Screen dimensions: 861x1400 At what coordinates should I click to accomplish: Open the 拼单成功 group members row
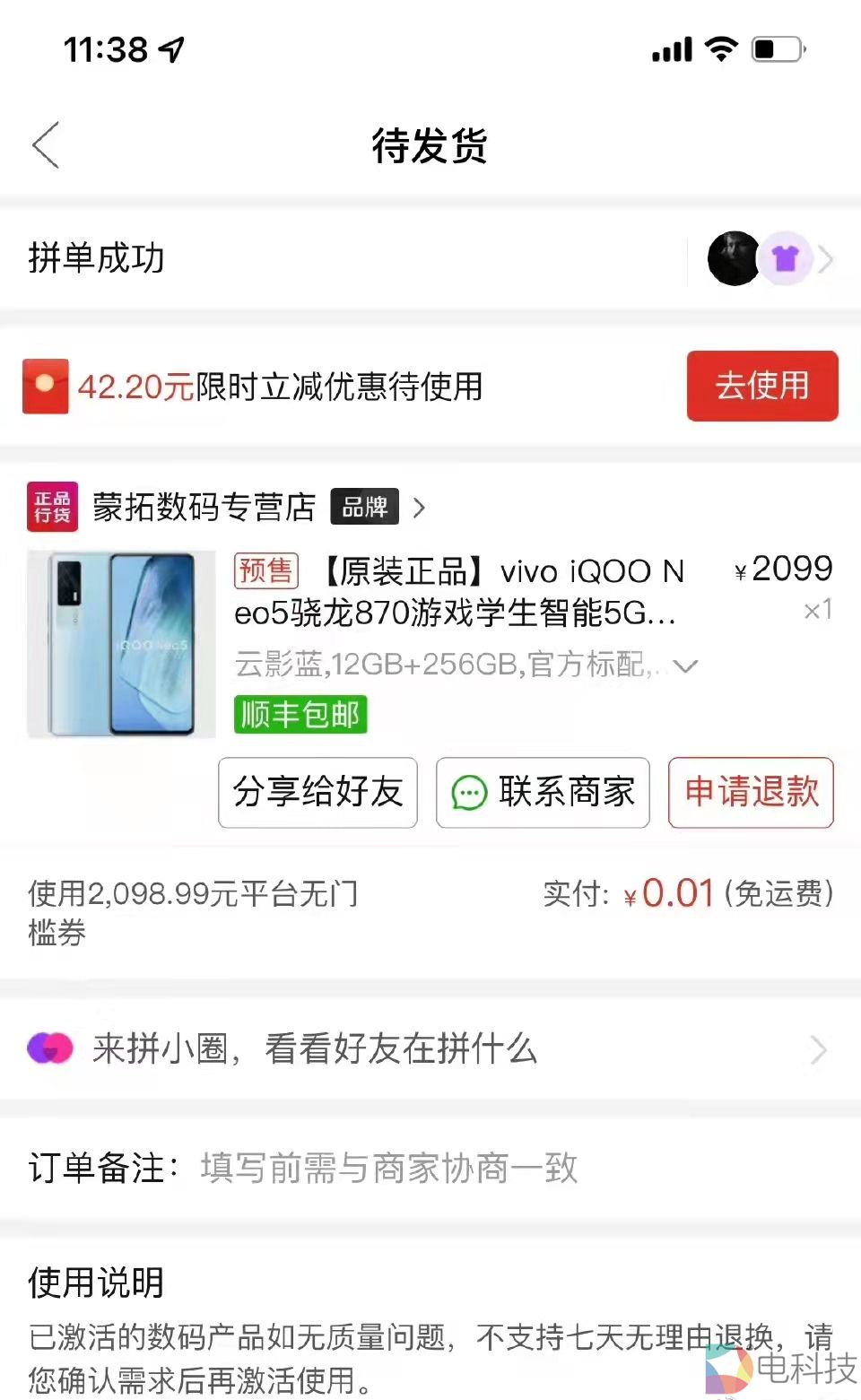click(771, 259)
